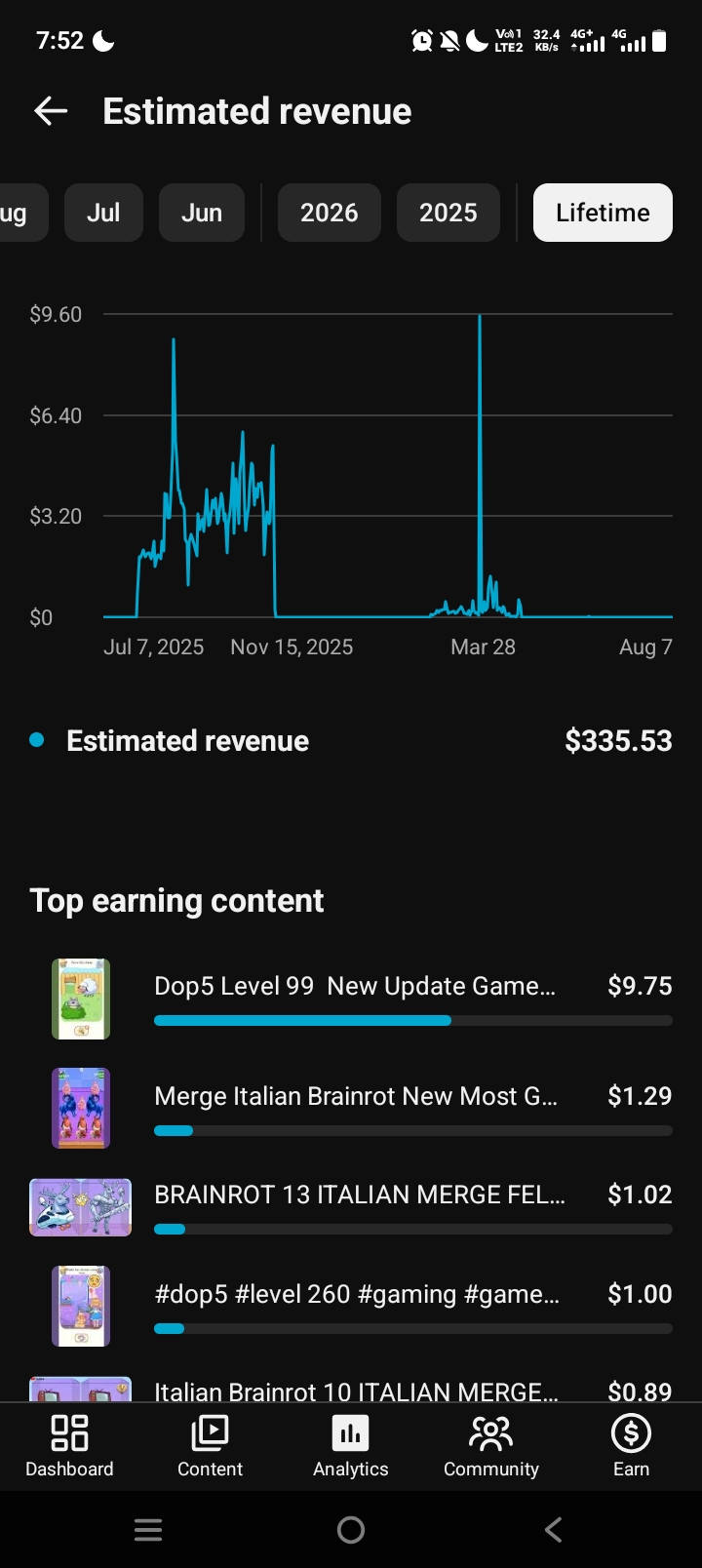The width and height of the screenshot is (702, 1568).
Task: Open Merge Italian Brainrot New Most video
Action: pos(351,1108)
